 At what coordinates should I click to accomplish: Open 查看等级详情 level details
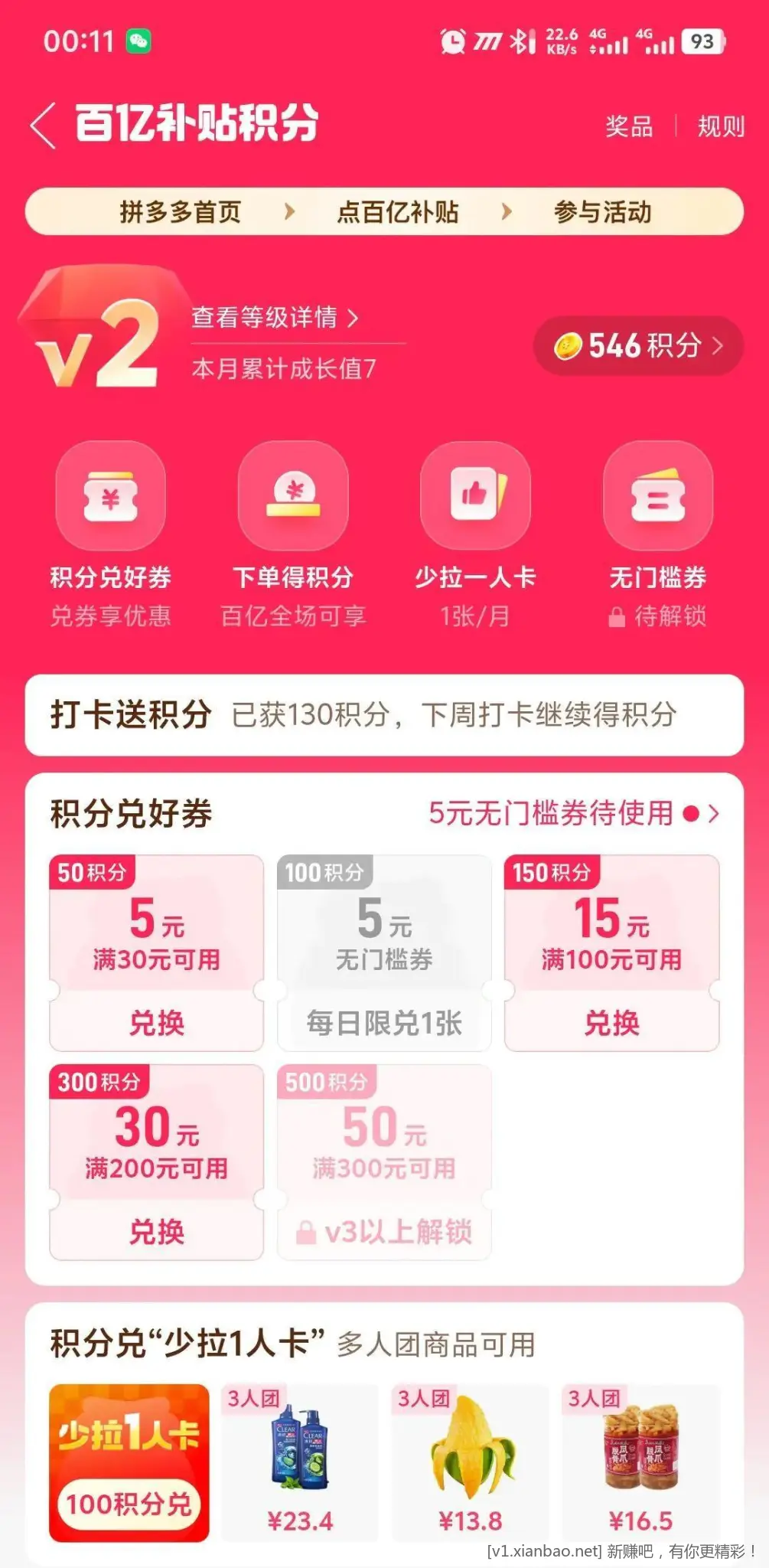pyautogui.click(x=275, y=317)
